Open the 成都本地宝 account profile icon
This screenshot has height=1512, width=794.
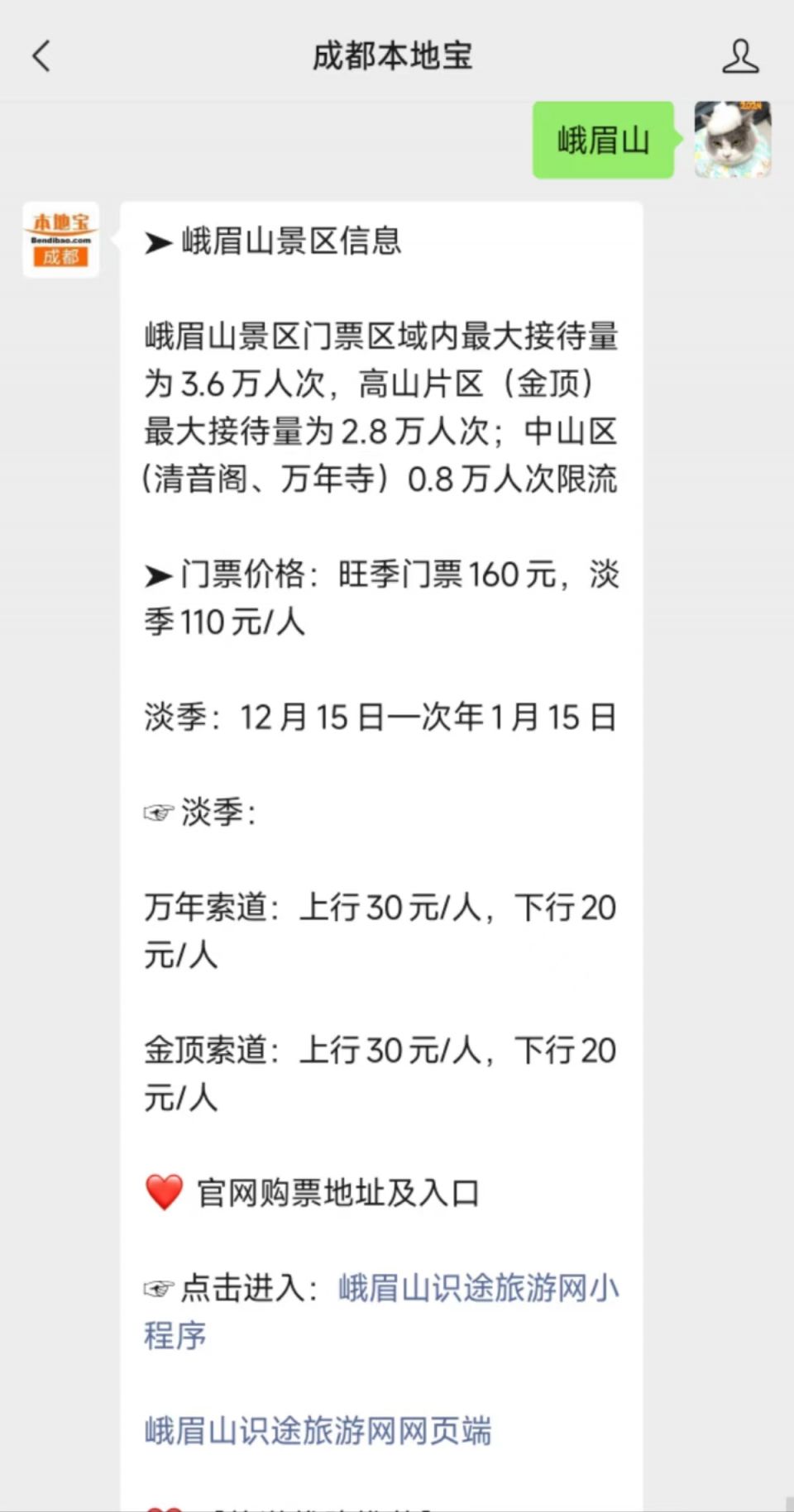[740, 56]
